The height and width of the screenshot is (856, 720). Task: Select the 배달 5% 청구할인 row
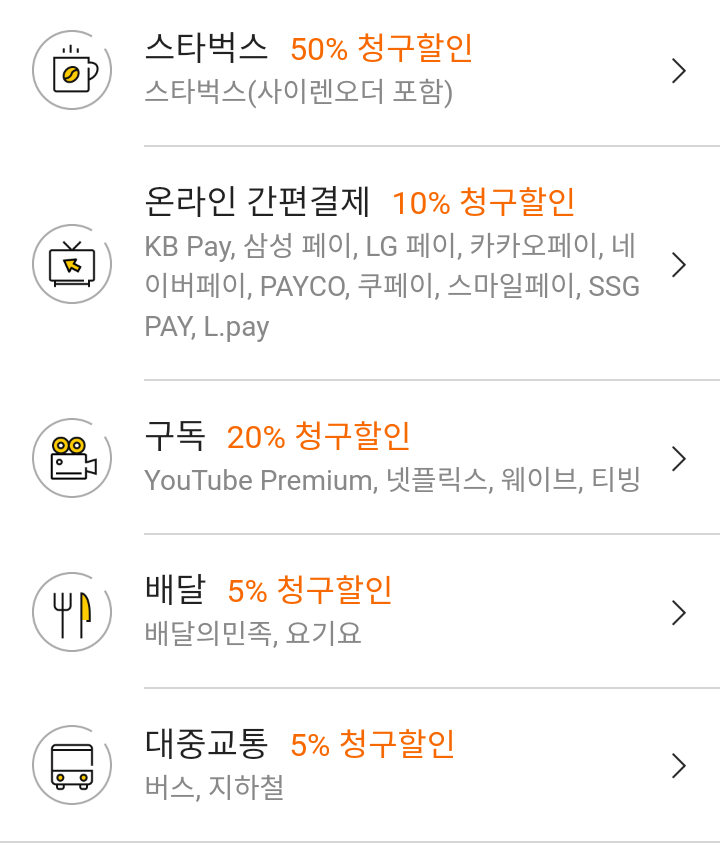pos(360,611)
